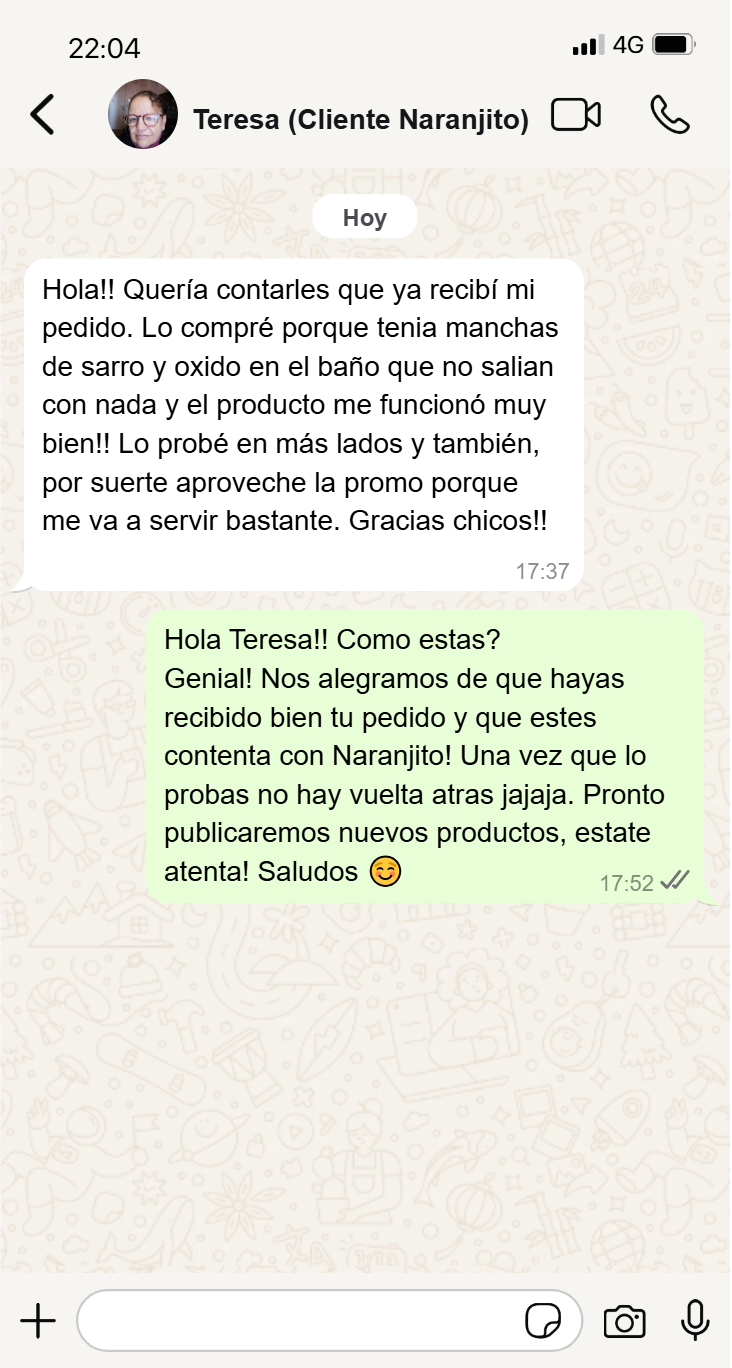Go back to the chats list
Screen dimensions: 732x1368
coord(42,115)
